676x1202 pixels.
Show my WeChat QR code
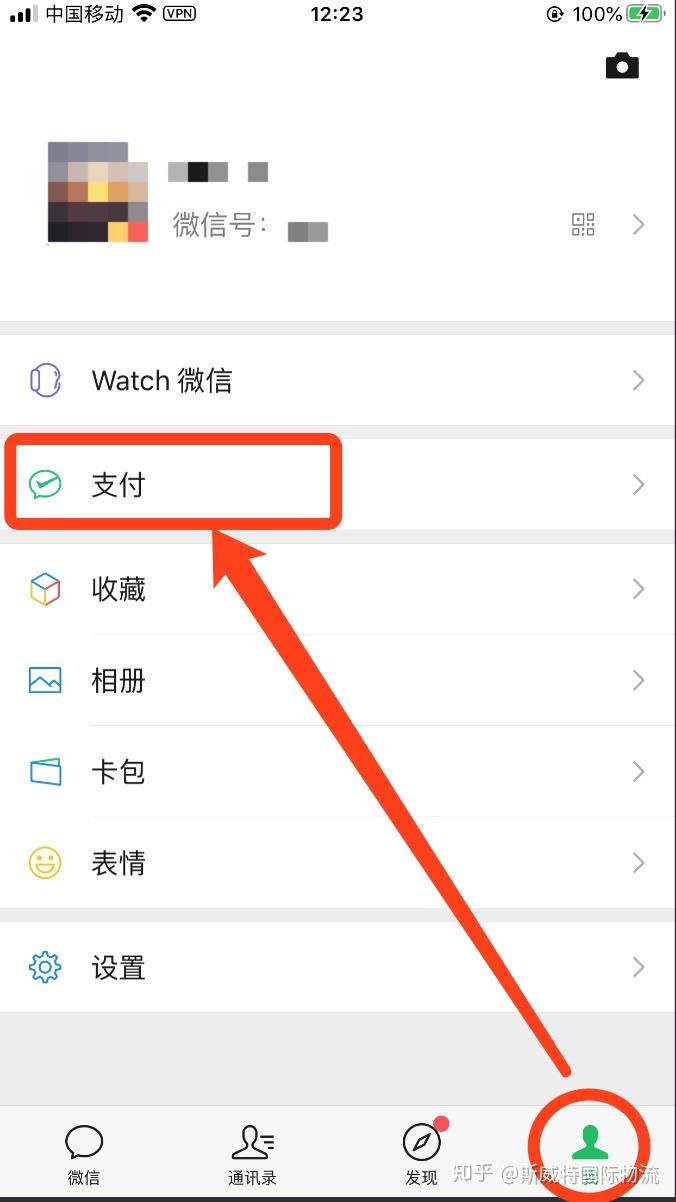coord(583,224)
